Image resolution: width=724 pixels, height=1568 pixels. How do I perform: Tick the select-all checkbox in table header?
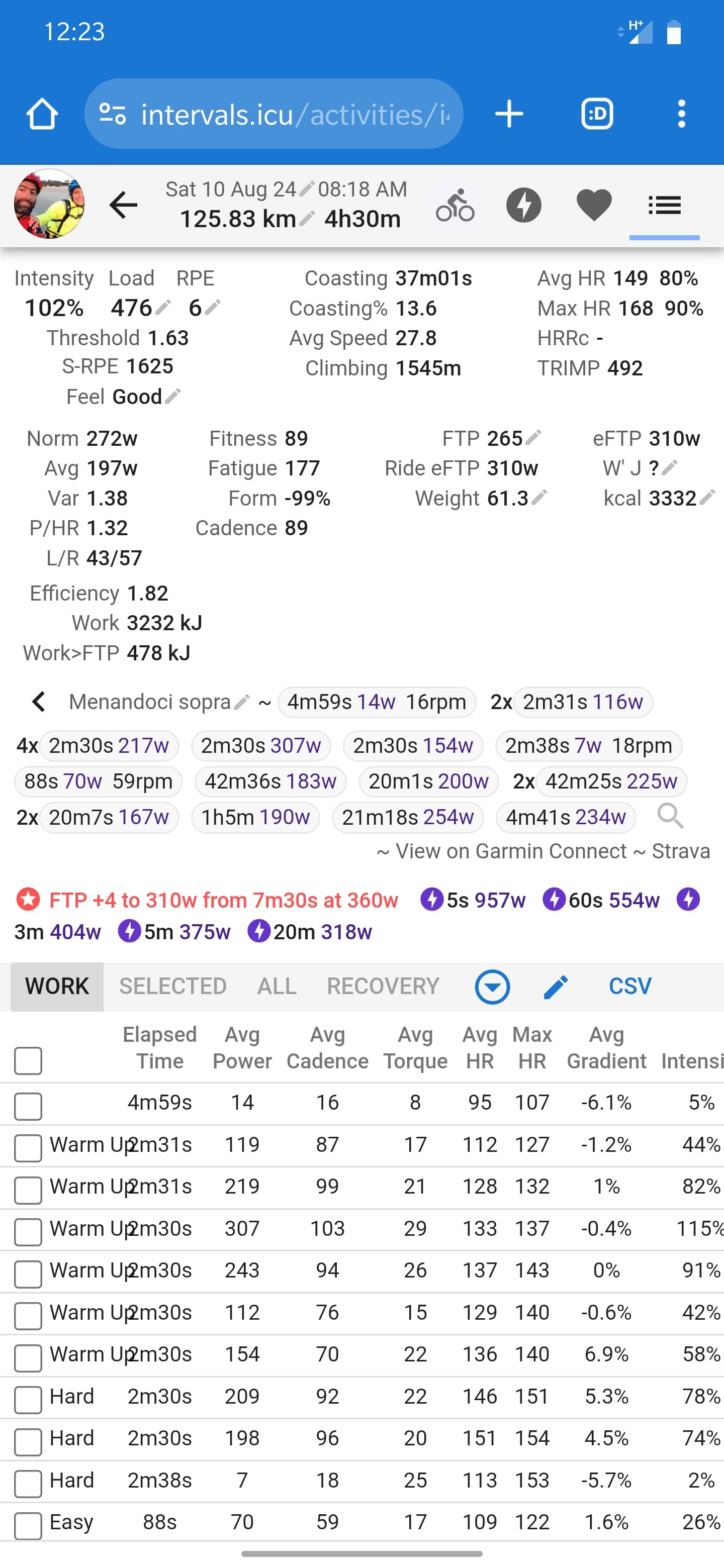[28, 1061]
